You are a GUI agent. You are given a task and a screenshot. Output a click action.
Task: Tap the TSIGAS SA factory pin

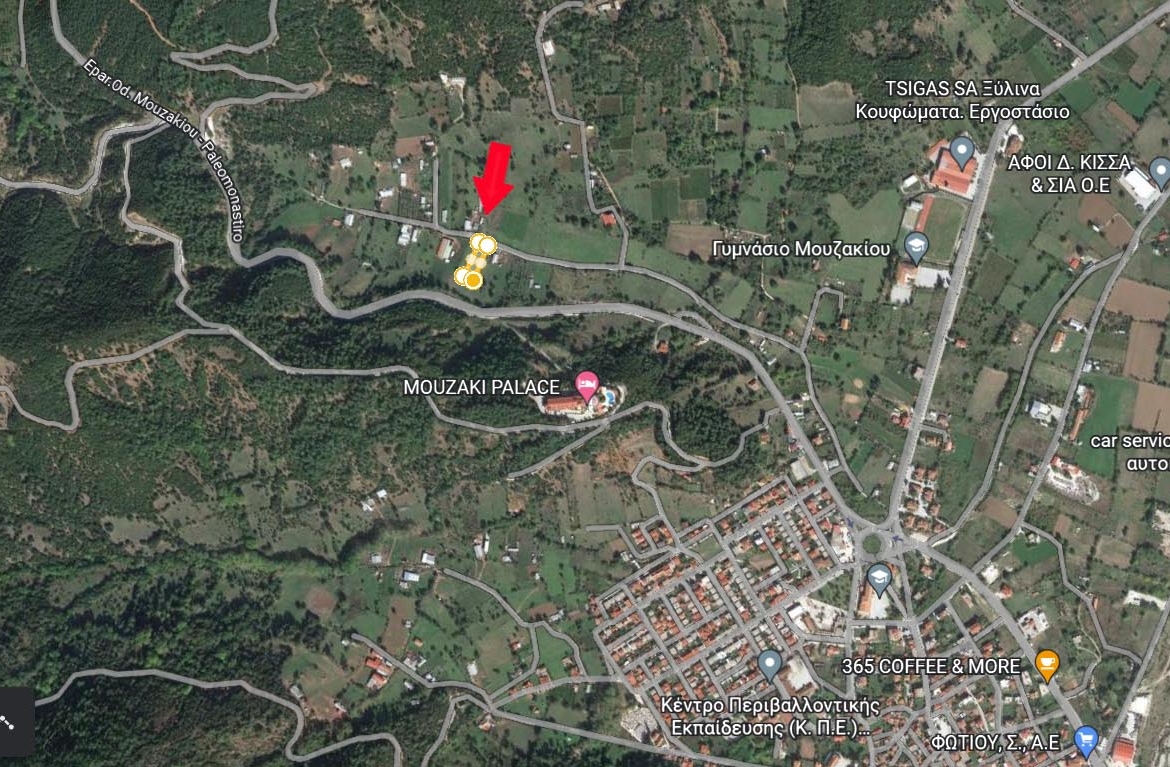(962, 152)
